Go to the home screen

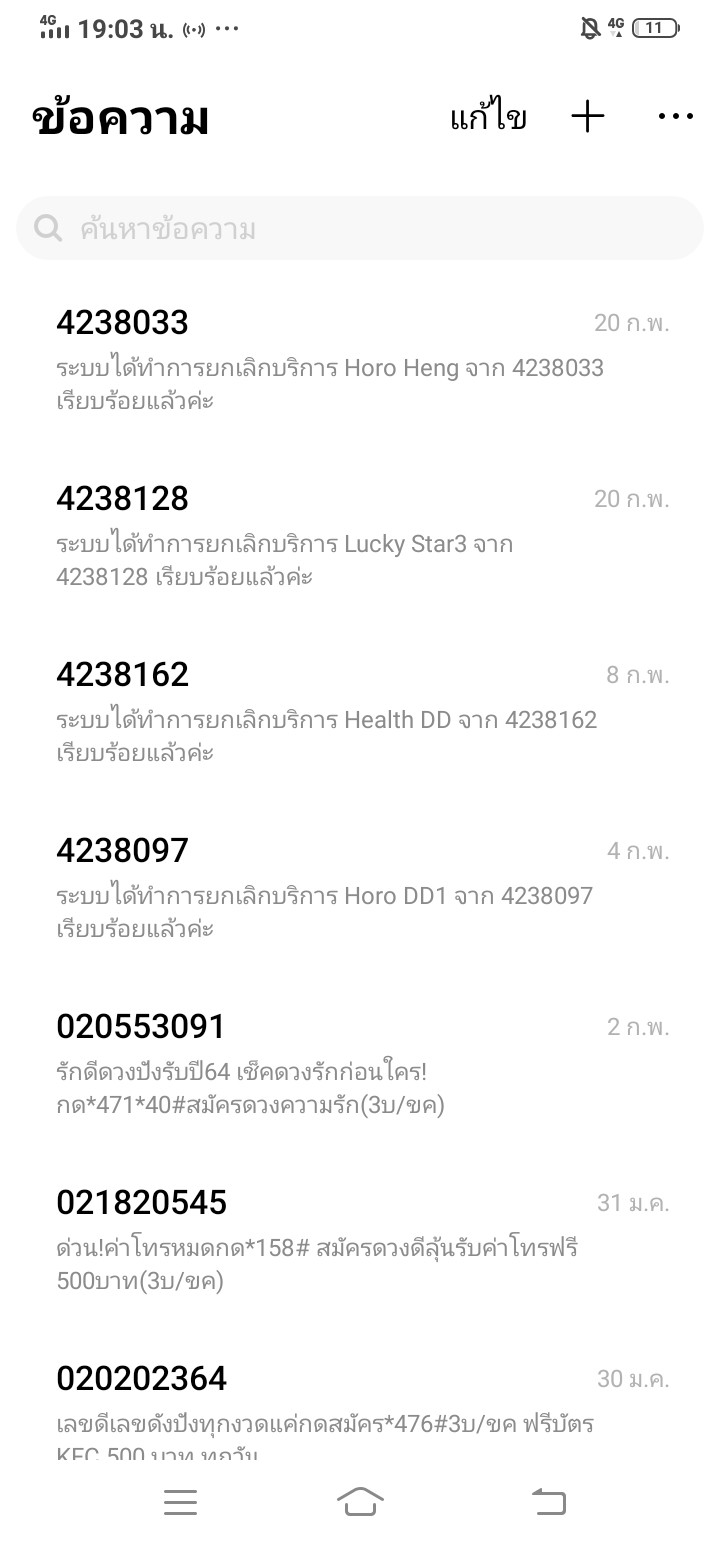pyautogui.click(x=360, y=1502)
